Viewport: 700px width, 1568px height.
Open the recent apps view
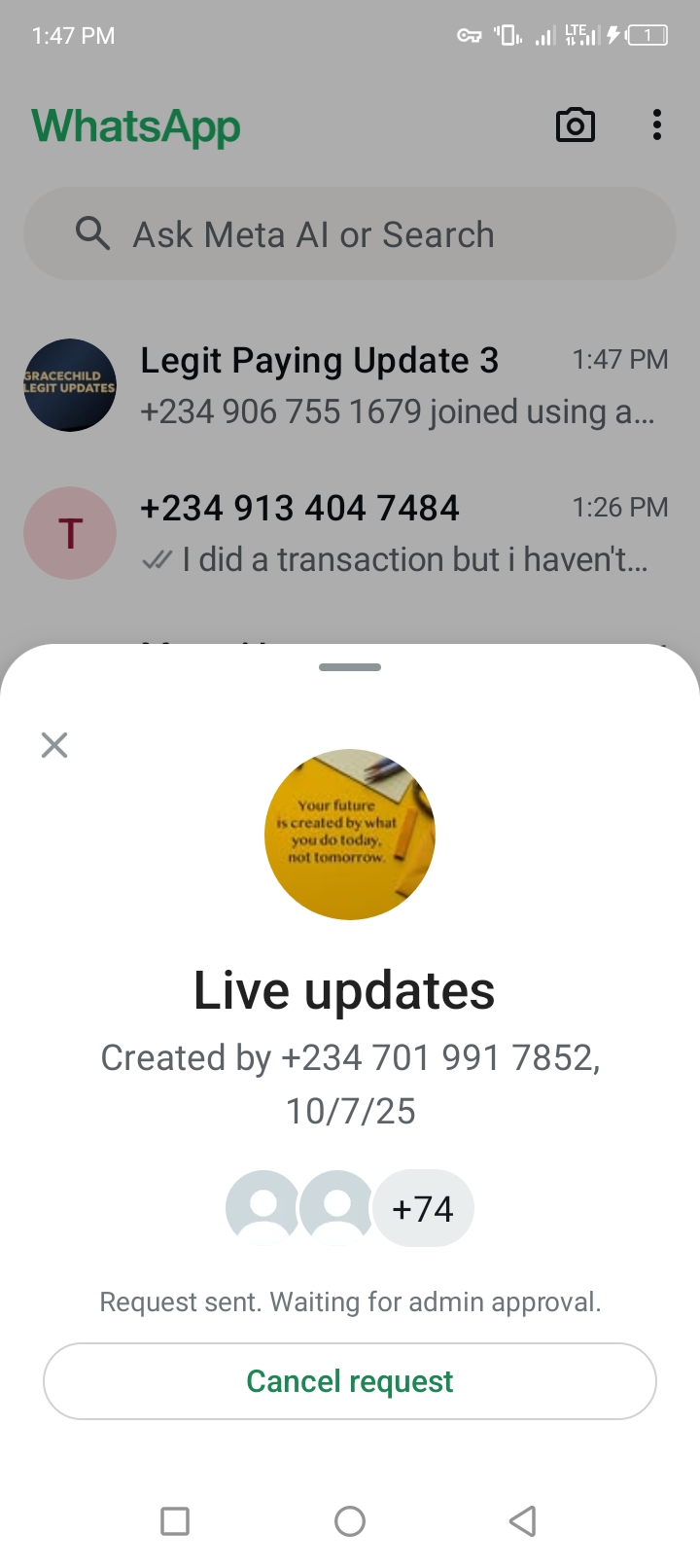coord(175,1521)
